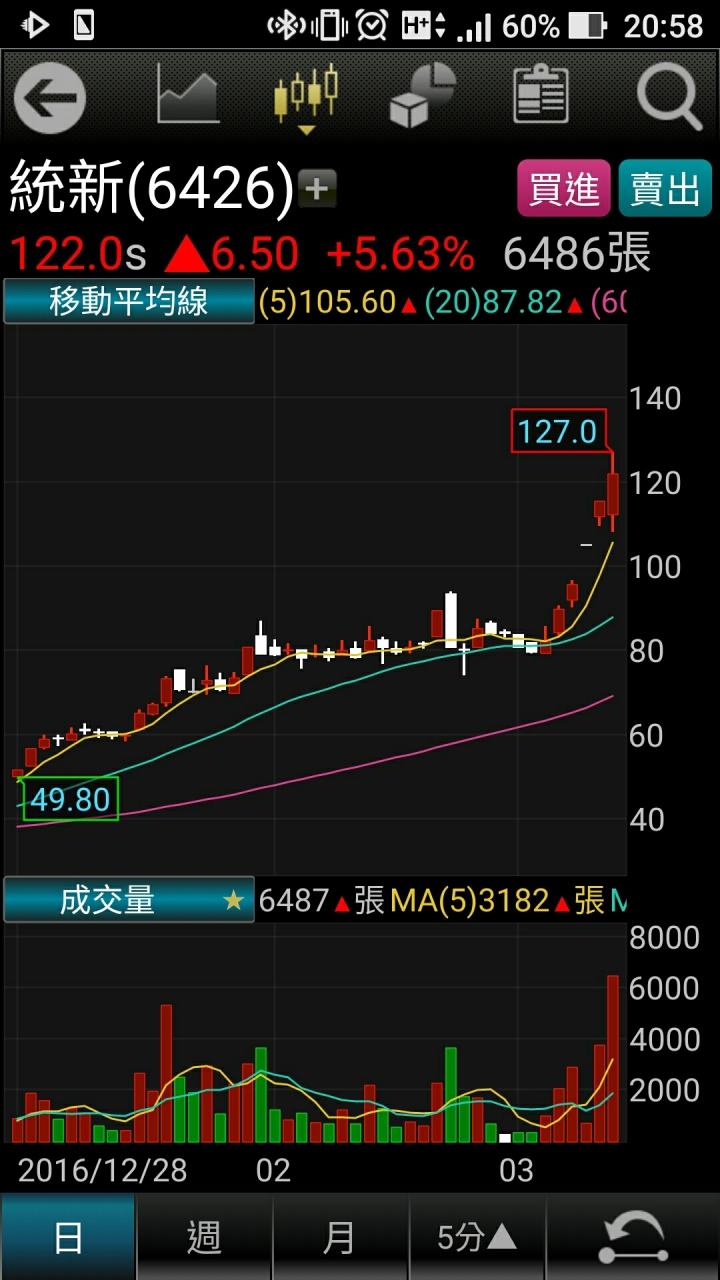Image resolution: width=720 pixels, height=1280 pixels.
Task: Search for a stock
Action: point(668,97)
